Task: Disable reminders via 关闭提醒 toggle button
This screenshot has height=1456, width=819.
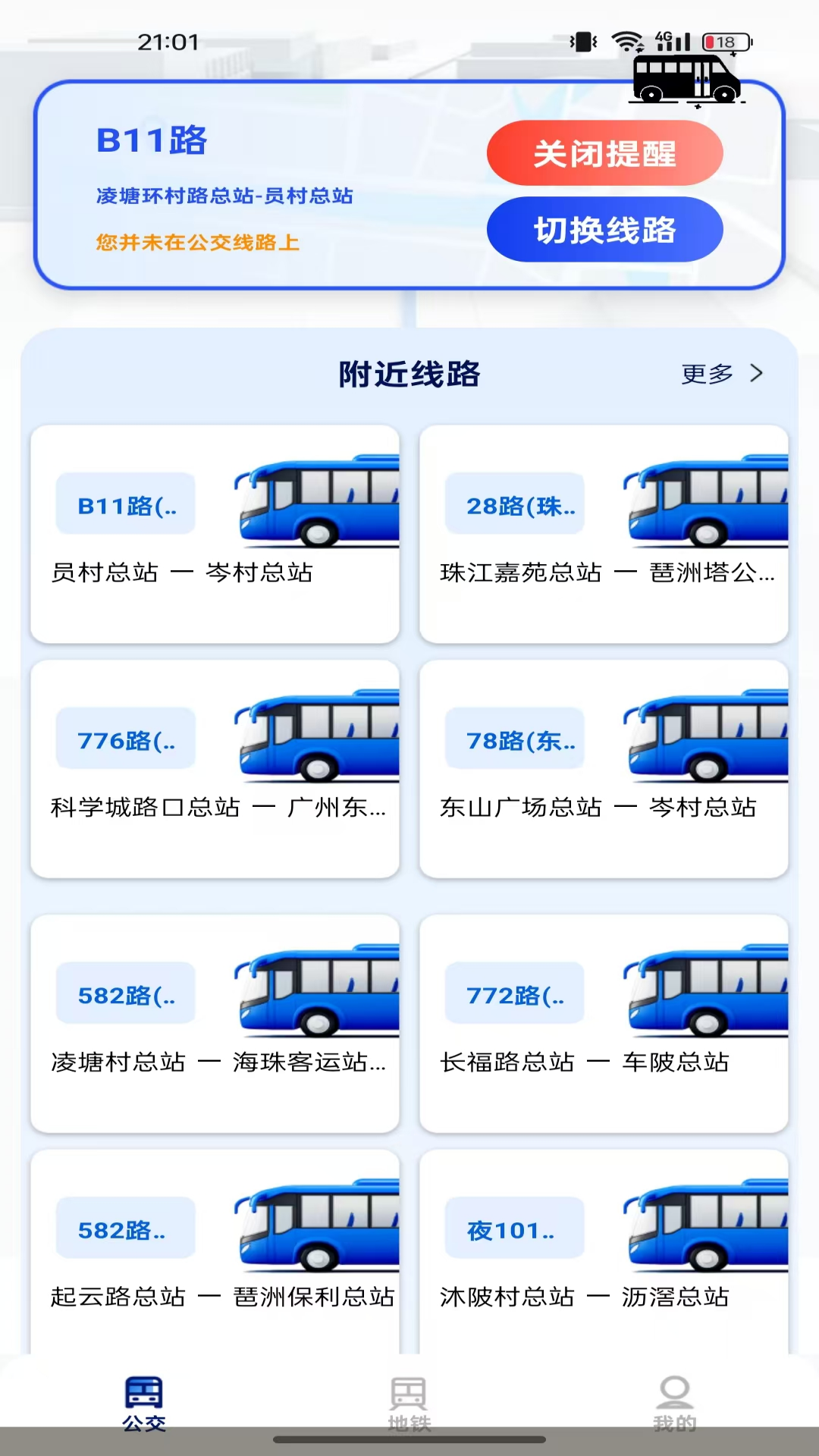Action: [604, 153]
